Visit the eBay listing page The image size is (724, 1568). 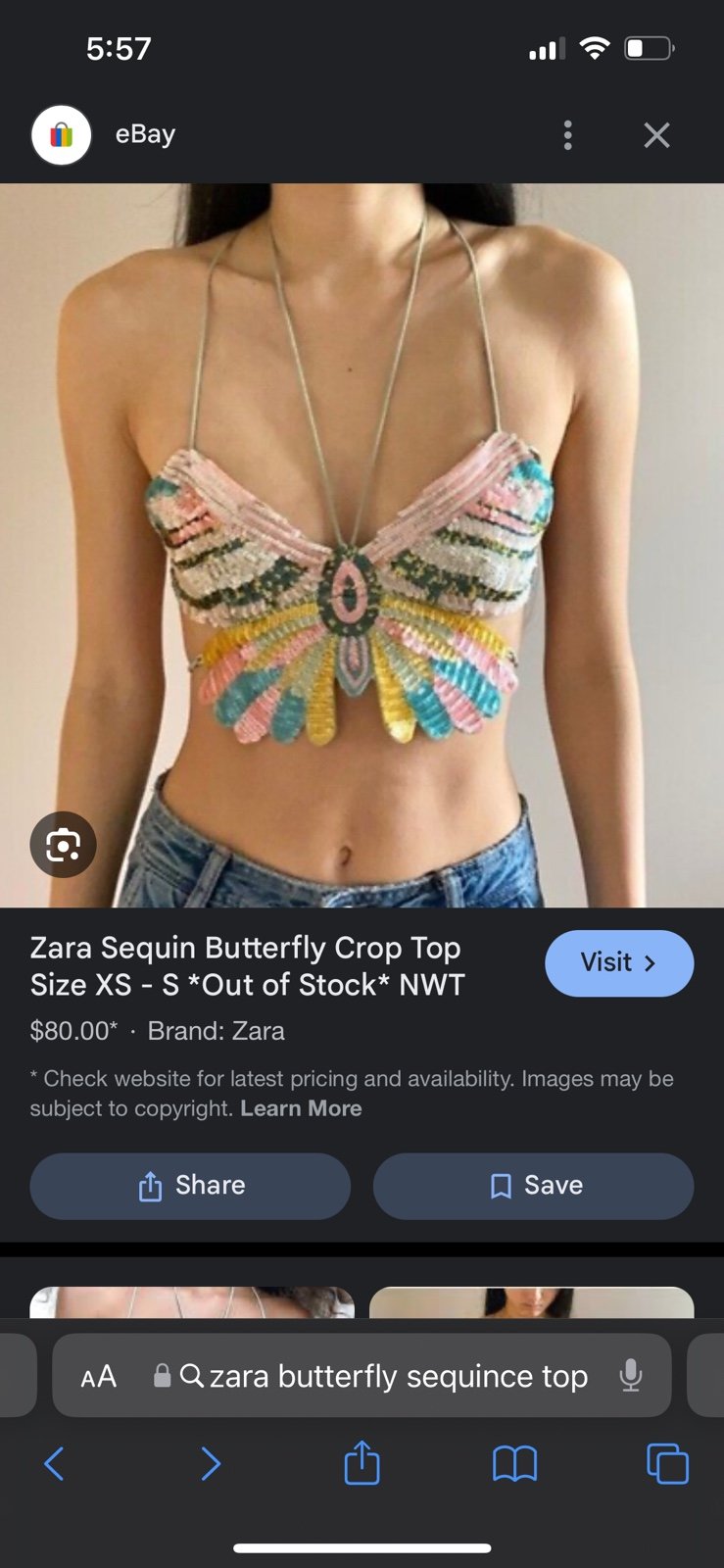(x=619, y=963)
